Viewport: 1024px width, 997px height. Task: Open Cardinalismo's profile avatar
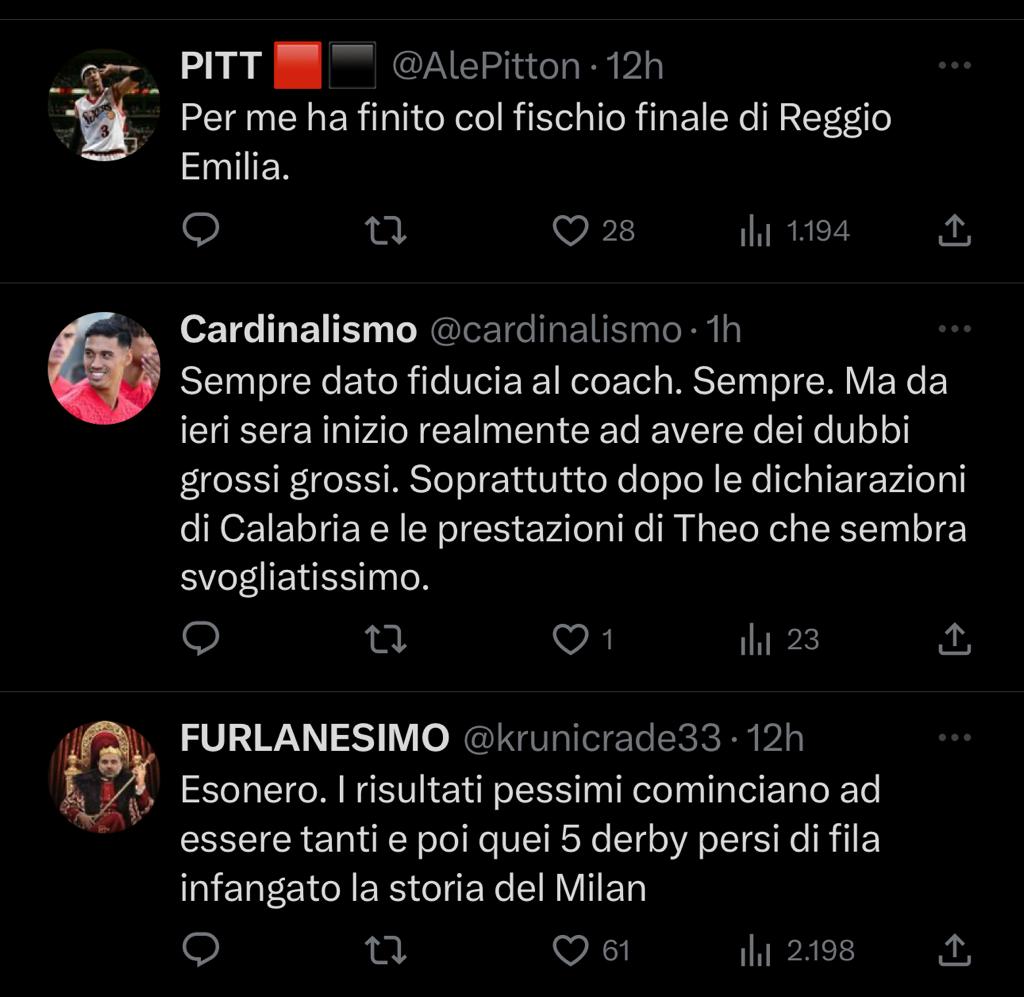point(104,368)
